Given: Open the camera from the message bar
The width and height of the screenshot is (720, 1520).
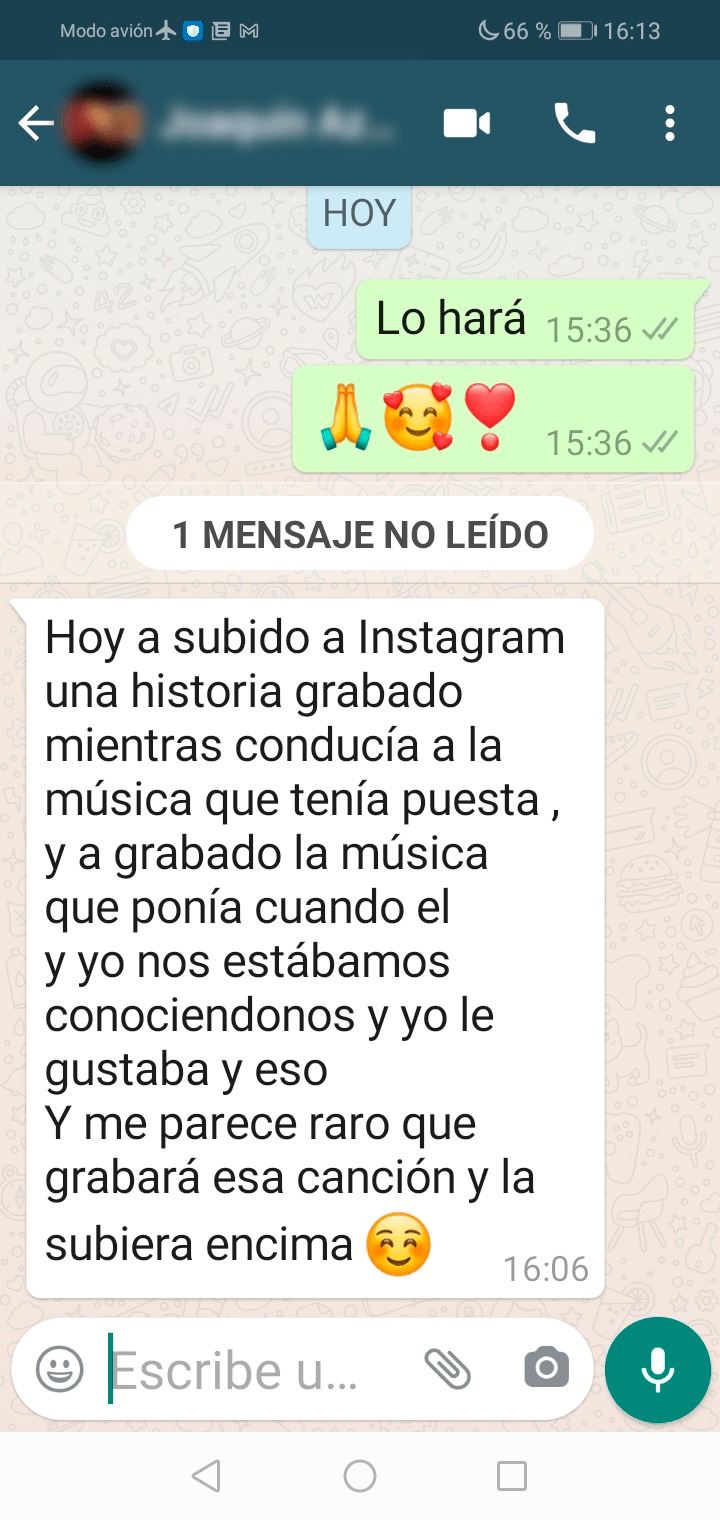Looking at the screenshot, I should (x=546, y=1368).
